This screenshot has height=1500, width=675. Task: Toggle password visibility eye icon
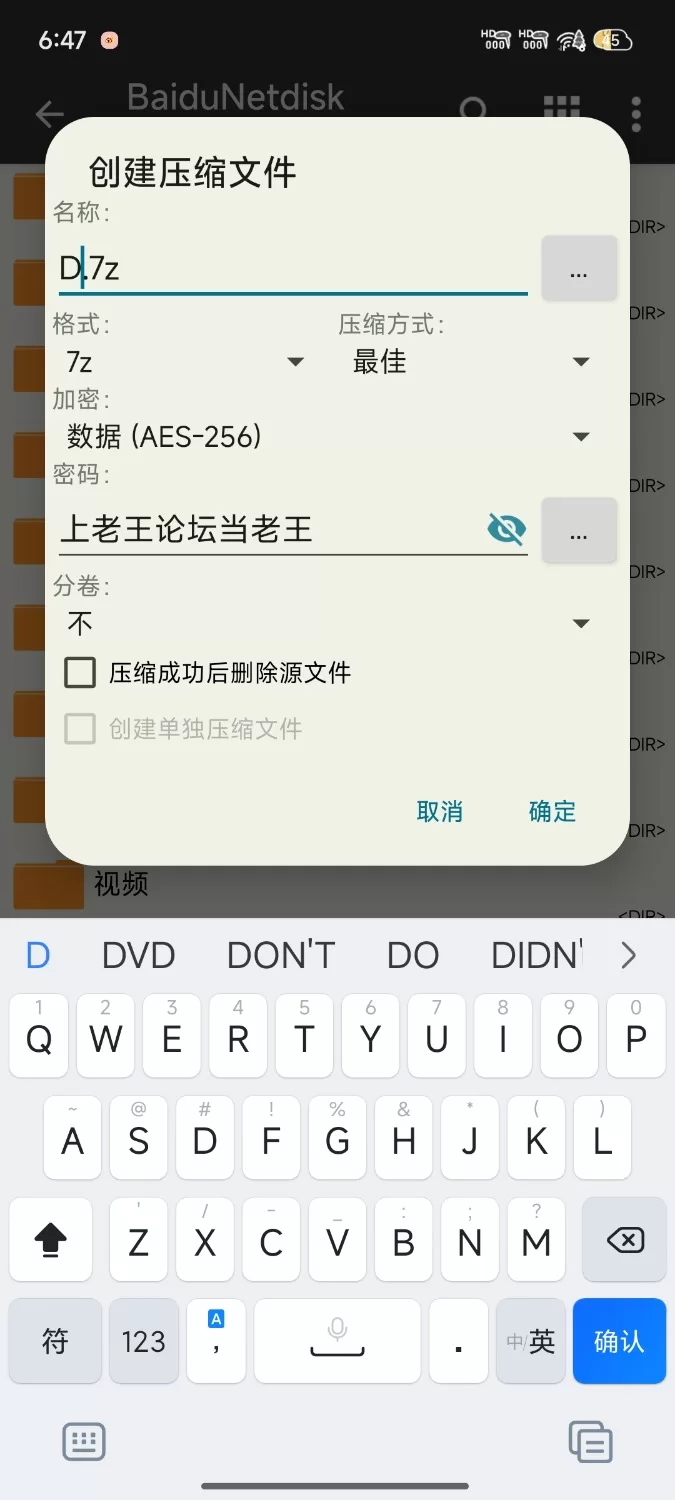(507, 528)
